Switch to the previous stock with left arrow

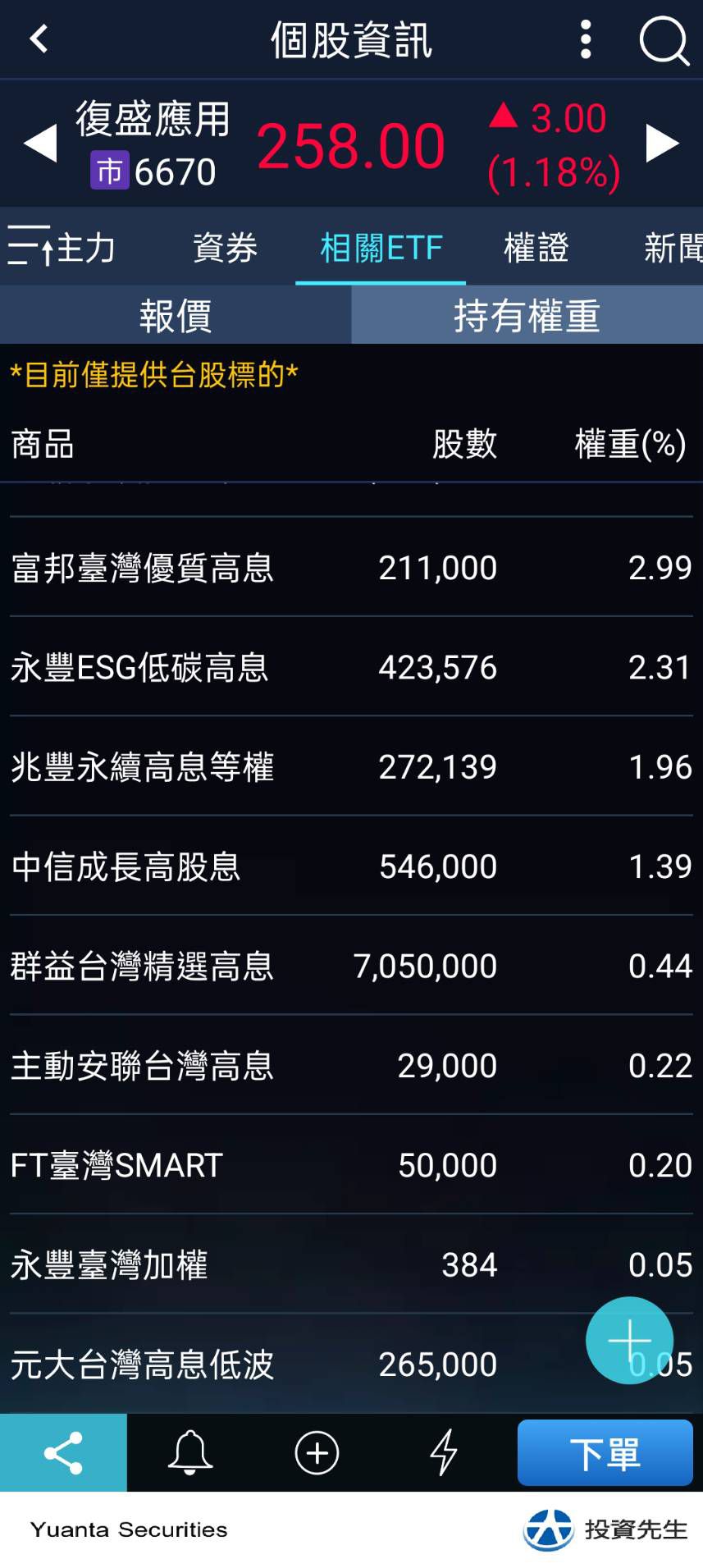[40, 144]
